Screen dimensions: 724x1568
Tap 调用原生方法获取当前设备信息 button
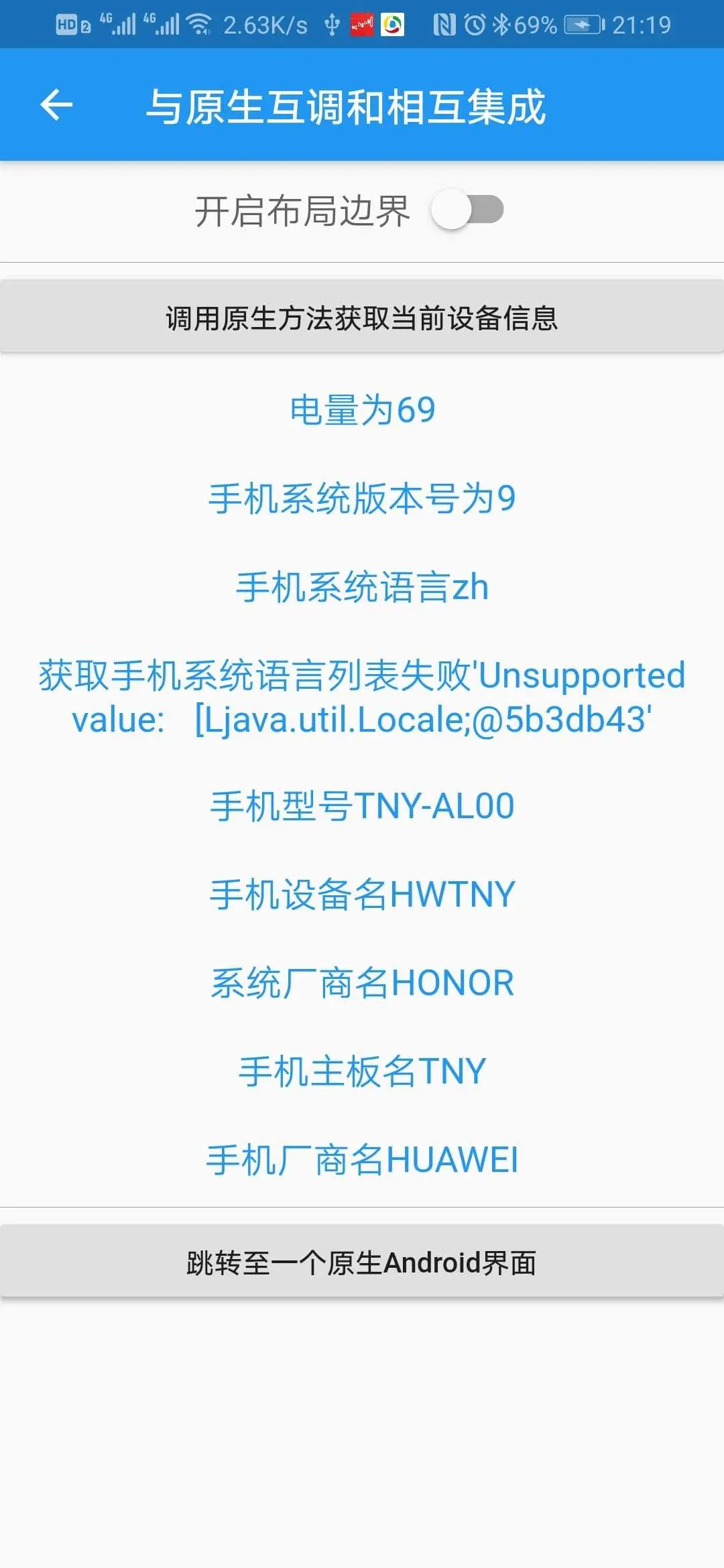tap(362, 318)
